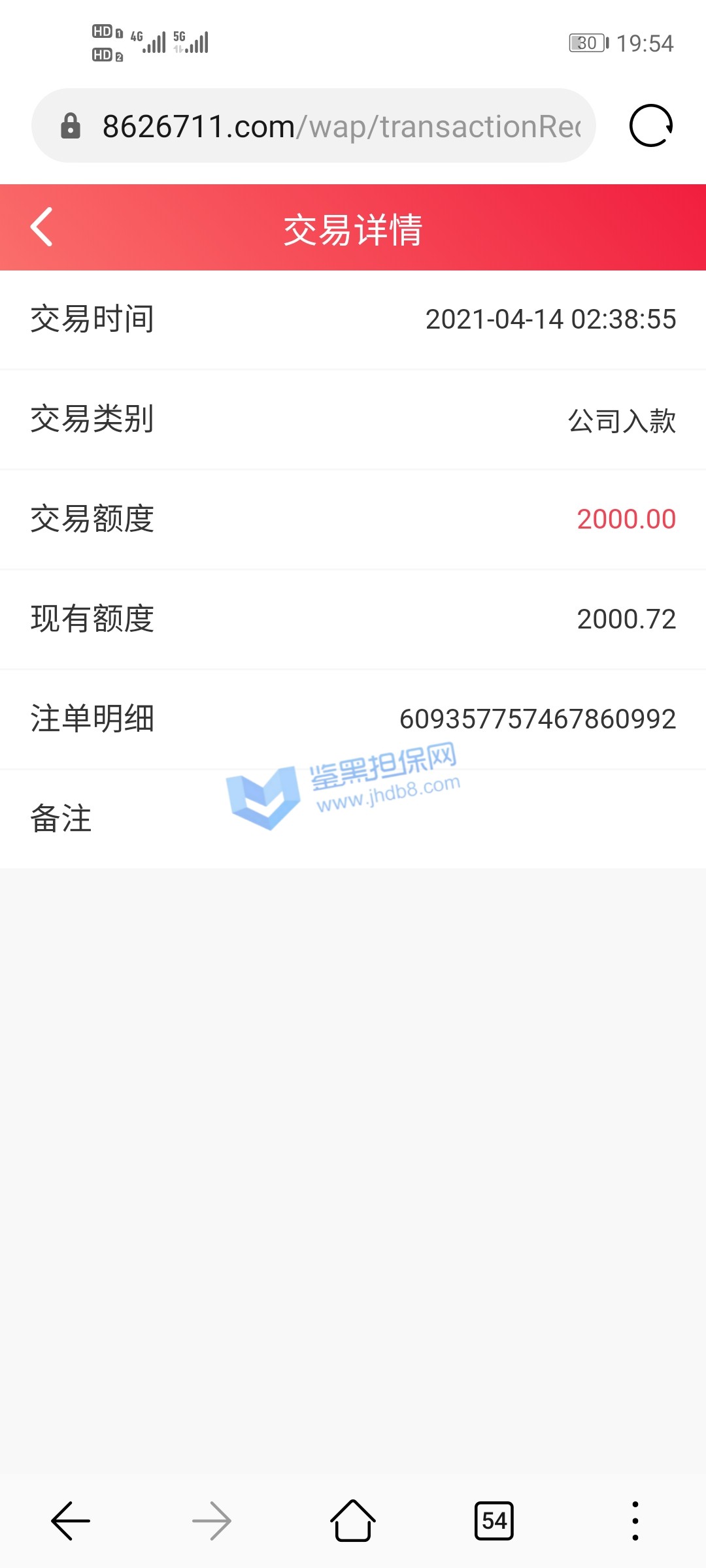Navigate back with the browser back arrow
The image size is (706, 1568).
71,1521
